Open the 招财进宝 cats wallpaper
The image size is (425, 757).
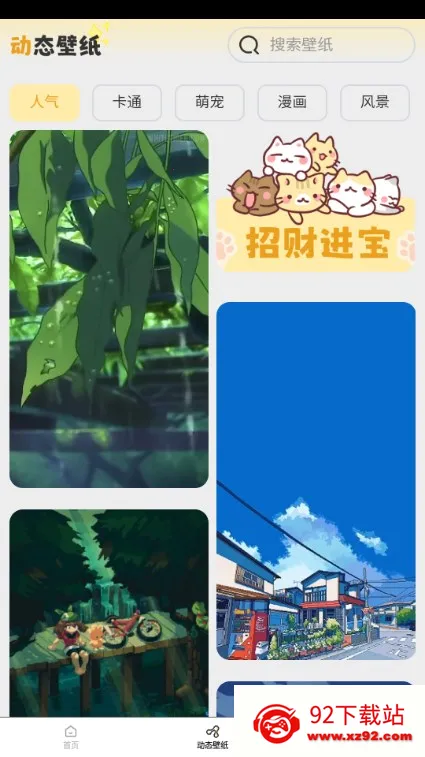point(316,201)
